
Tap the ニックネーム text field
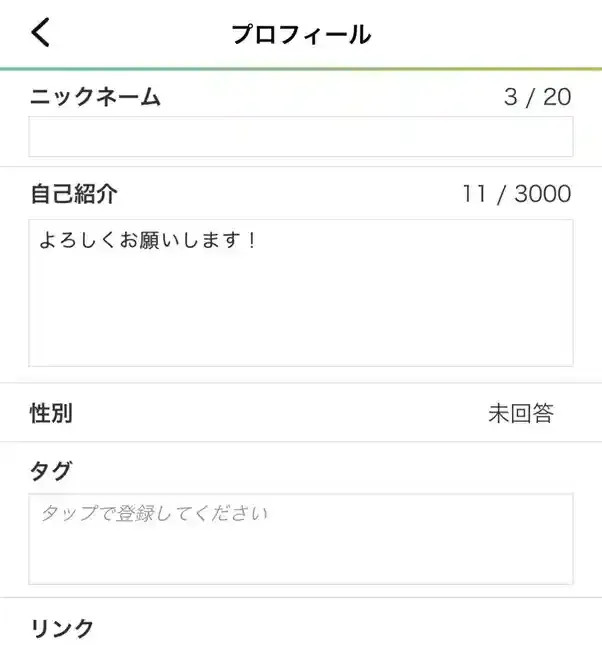click(x=300, y=137)
